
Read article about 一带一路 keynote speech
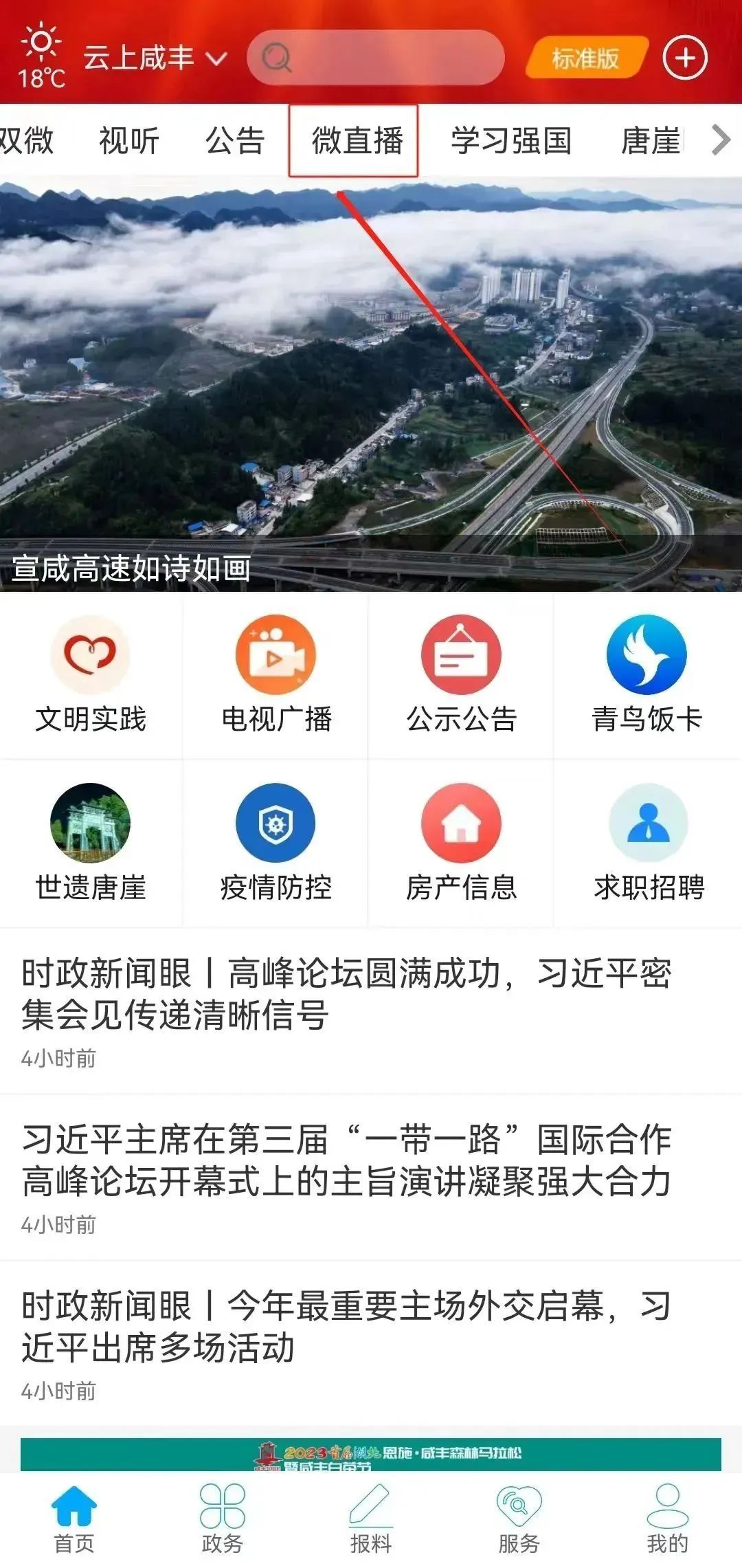(346, 1160)
